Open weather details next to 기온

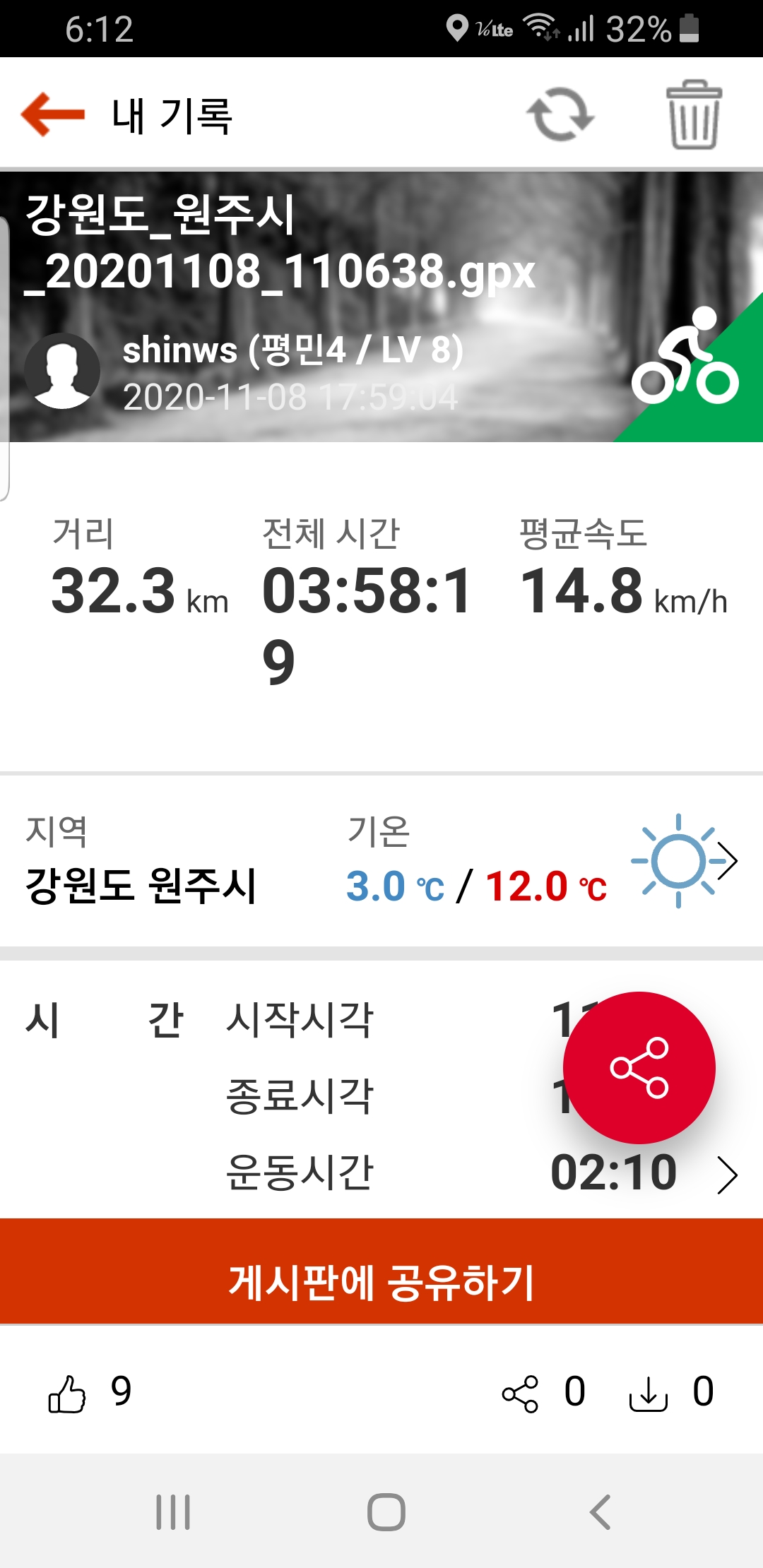pyautogui.click(x=726, y=860)
